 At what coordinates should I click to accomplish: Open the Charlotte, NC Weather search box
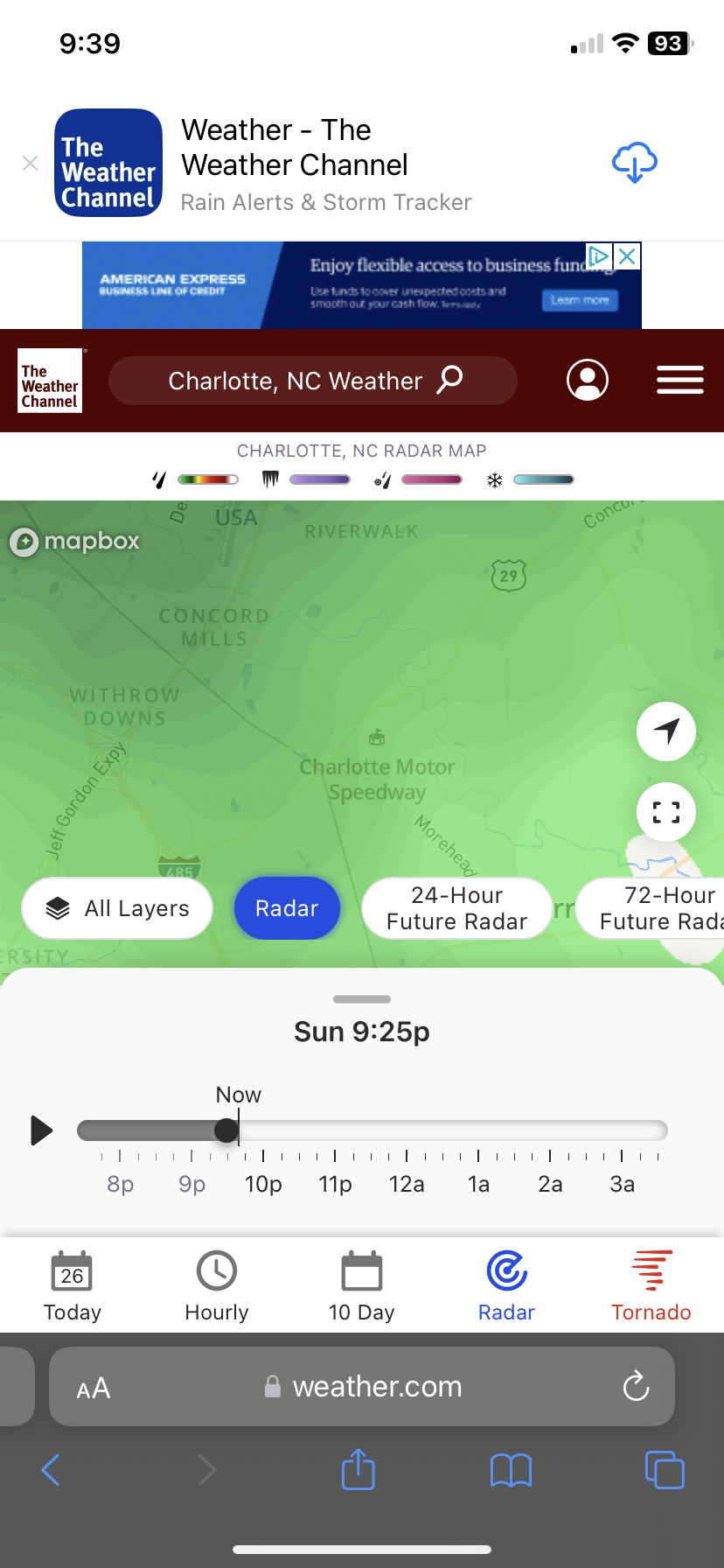(313, 381)
